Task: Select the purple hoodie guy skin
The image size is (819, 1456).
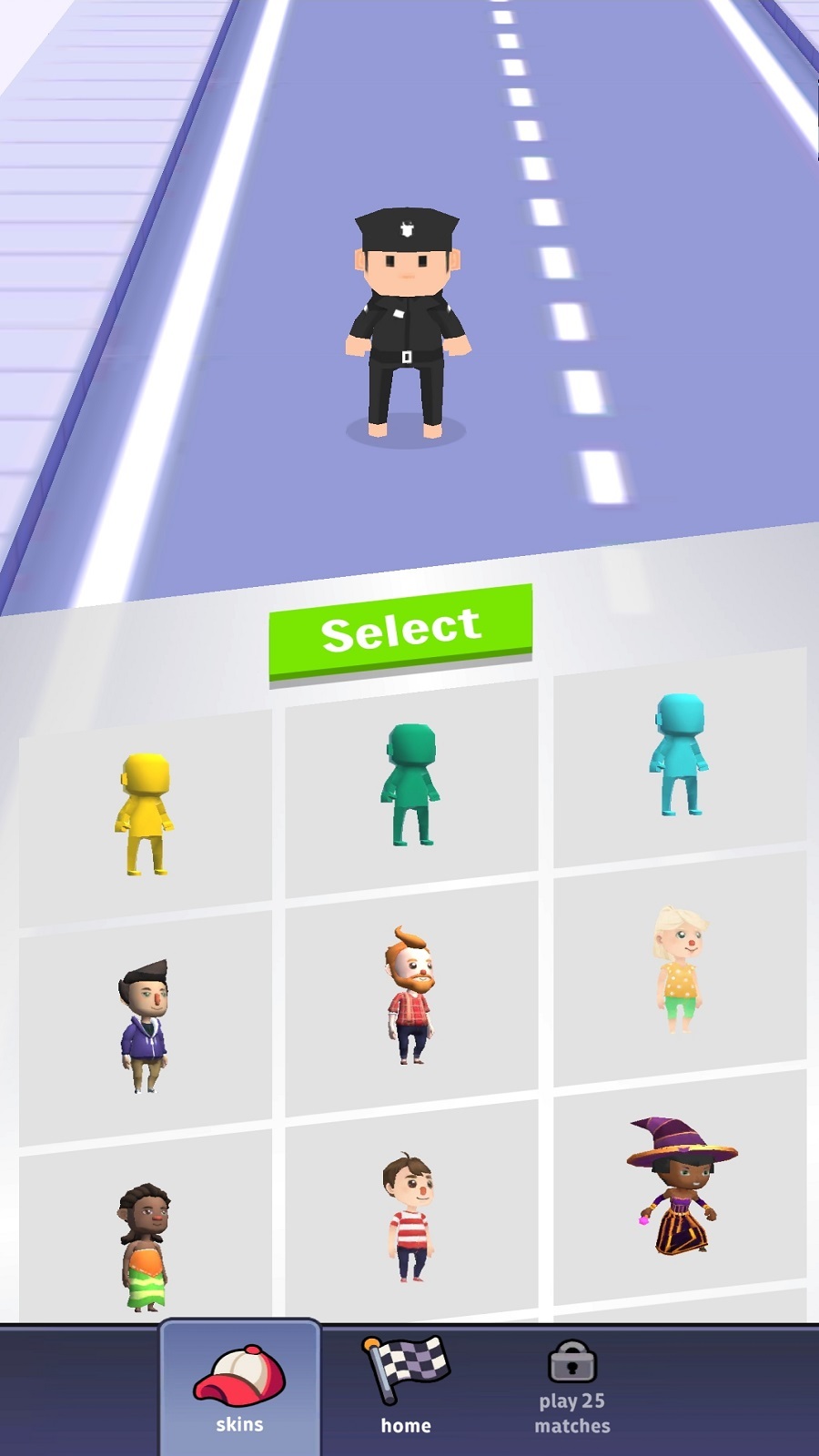Action: click(145, 1026)
